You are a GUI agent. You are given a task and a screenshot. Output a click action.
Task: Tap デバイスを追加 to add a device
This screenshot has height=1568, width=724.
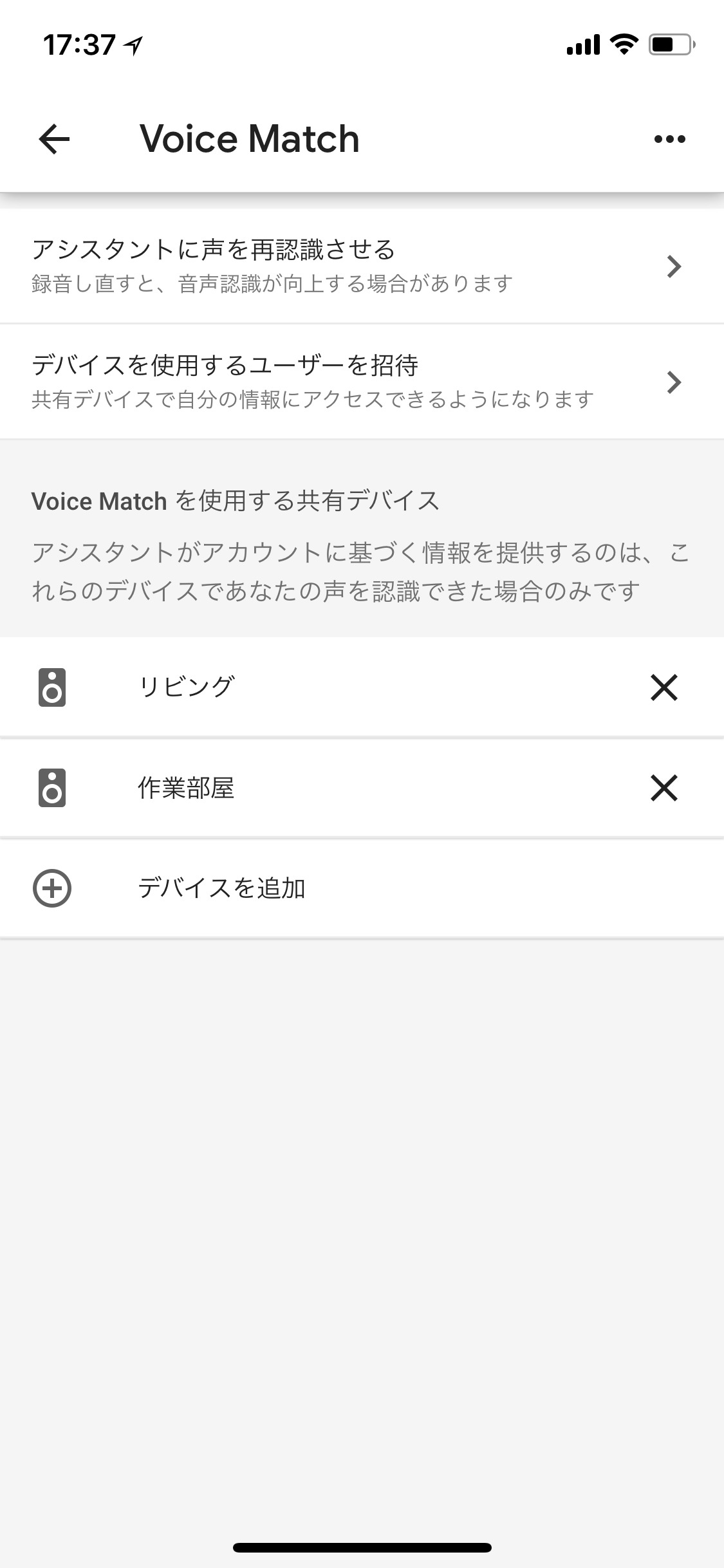221,888
